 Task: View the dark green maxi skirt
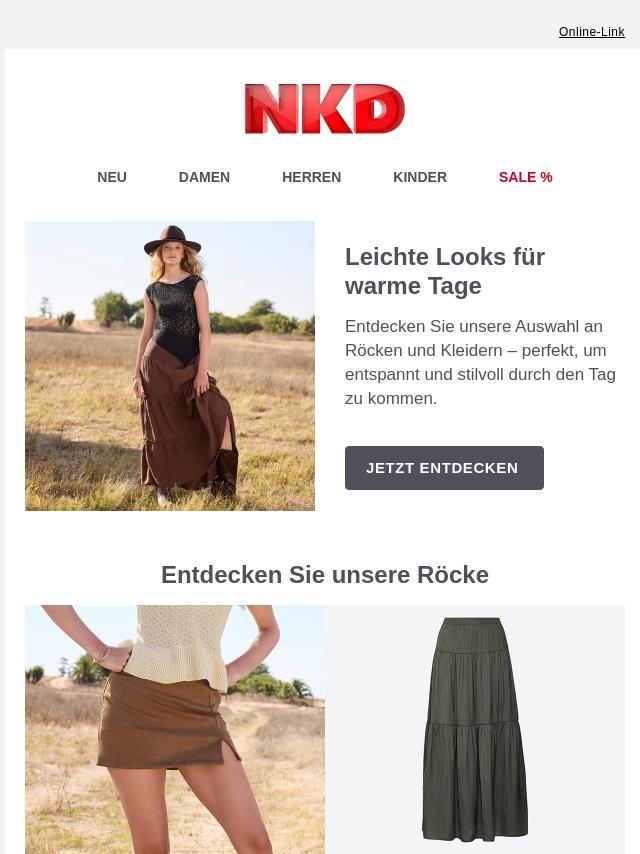475,729
